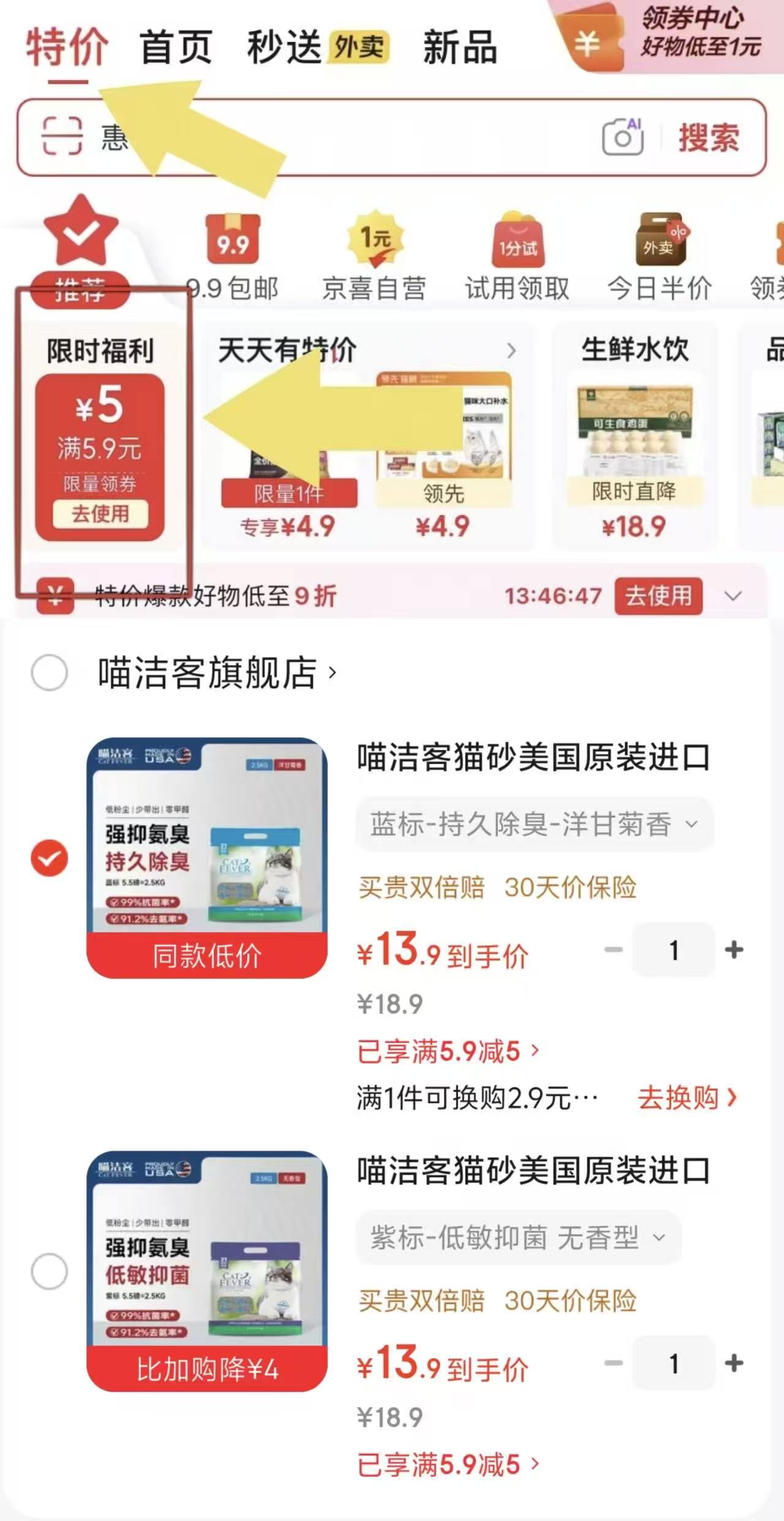Open the 蓝标-持久除臭-洋甘菊香 variant dropdown
Viewport: 784px width, 1521px height.
point(535,824)
